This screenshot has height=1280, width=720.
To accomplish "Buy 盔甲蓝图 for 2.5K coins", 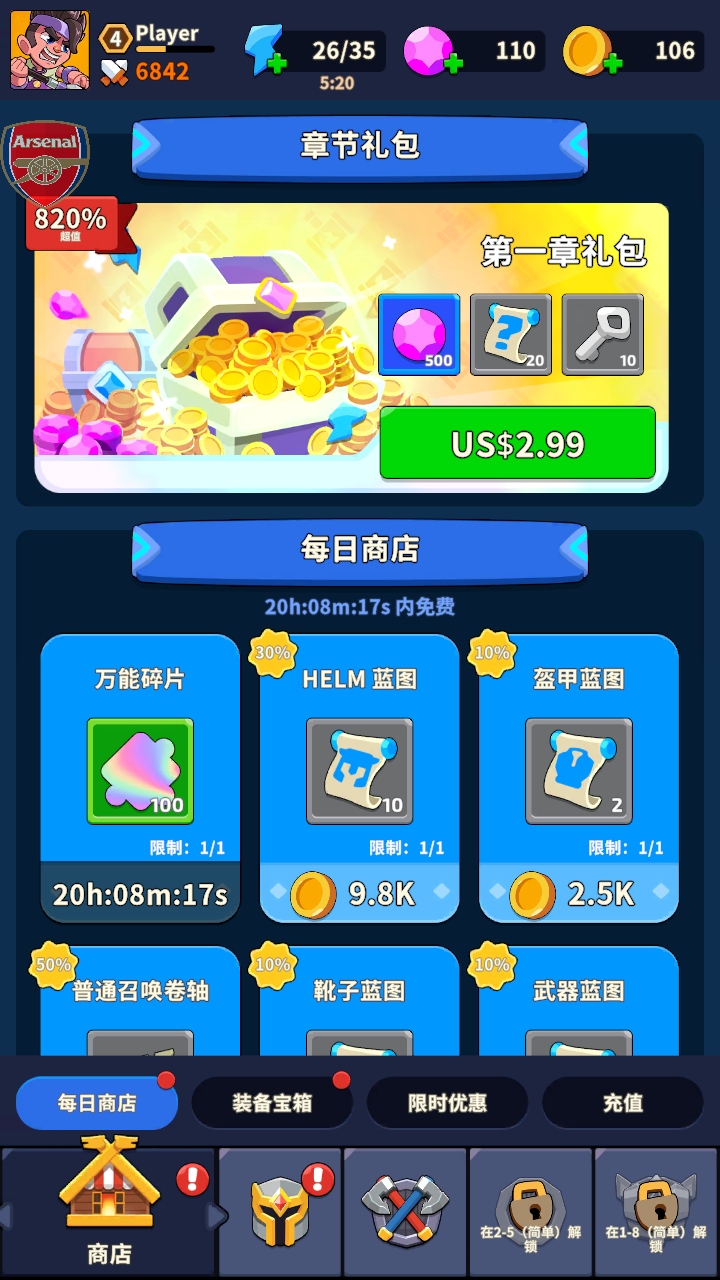I will coord(577,893).
